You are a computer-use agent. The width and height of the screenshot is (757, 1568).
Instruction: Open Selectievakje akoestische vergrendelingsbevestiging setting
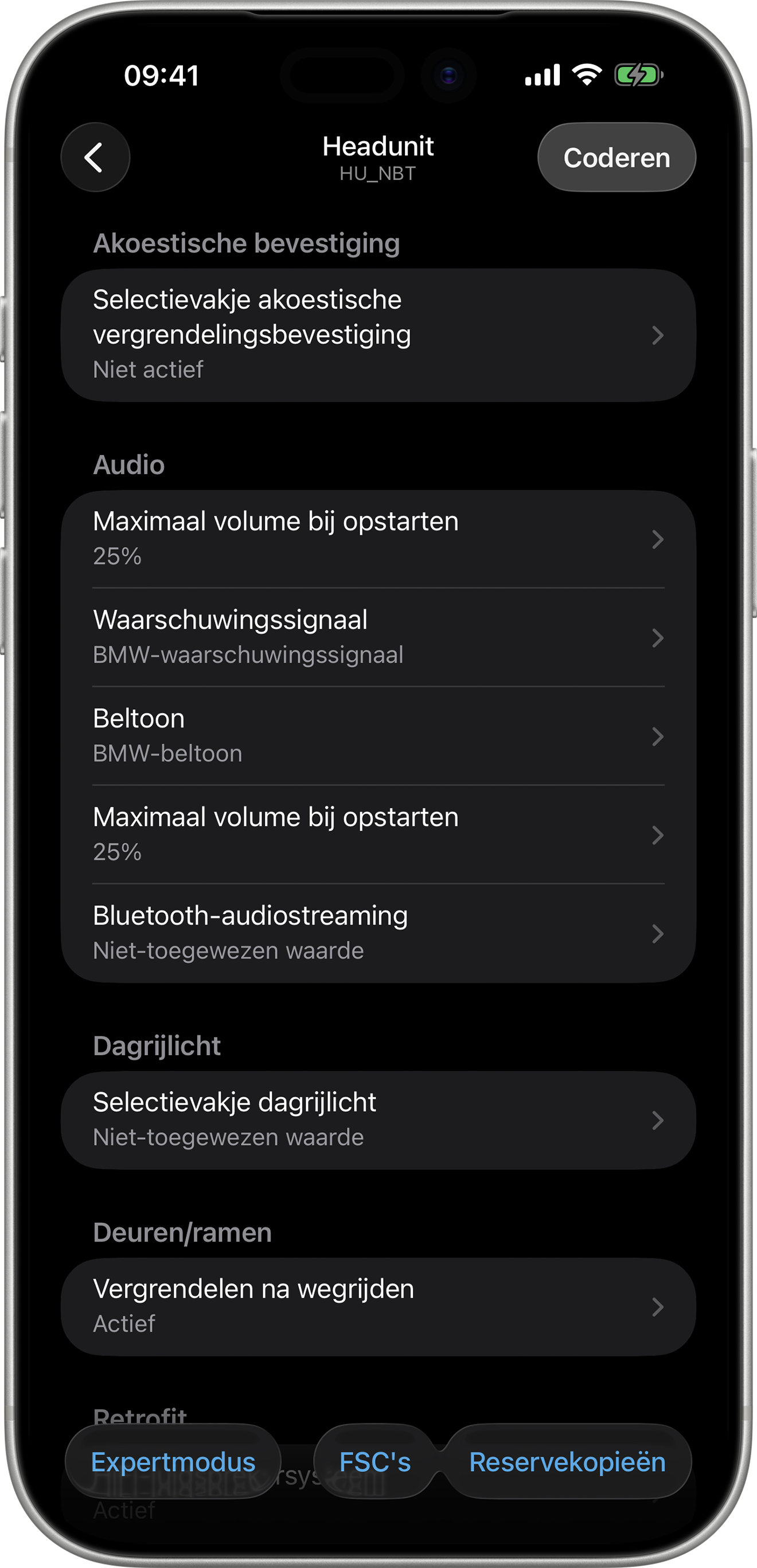pyautogui.click(x=377, y=334)
